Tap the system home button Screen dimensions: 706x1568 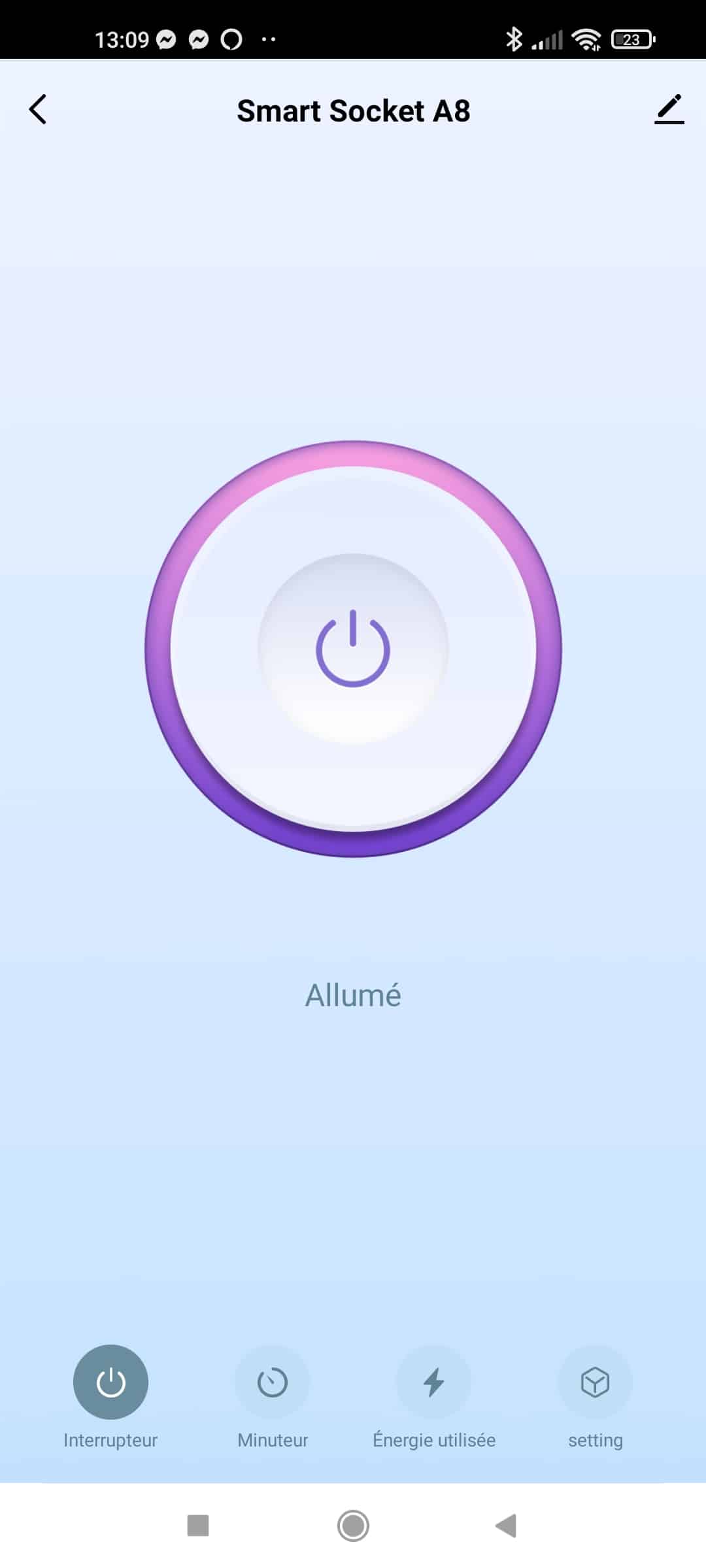pyautogui.click(x=353, y=1526)
